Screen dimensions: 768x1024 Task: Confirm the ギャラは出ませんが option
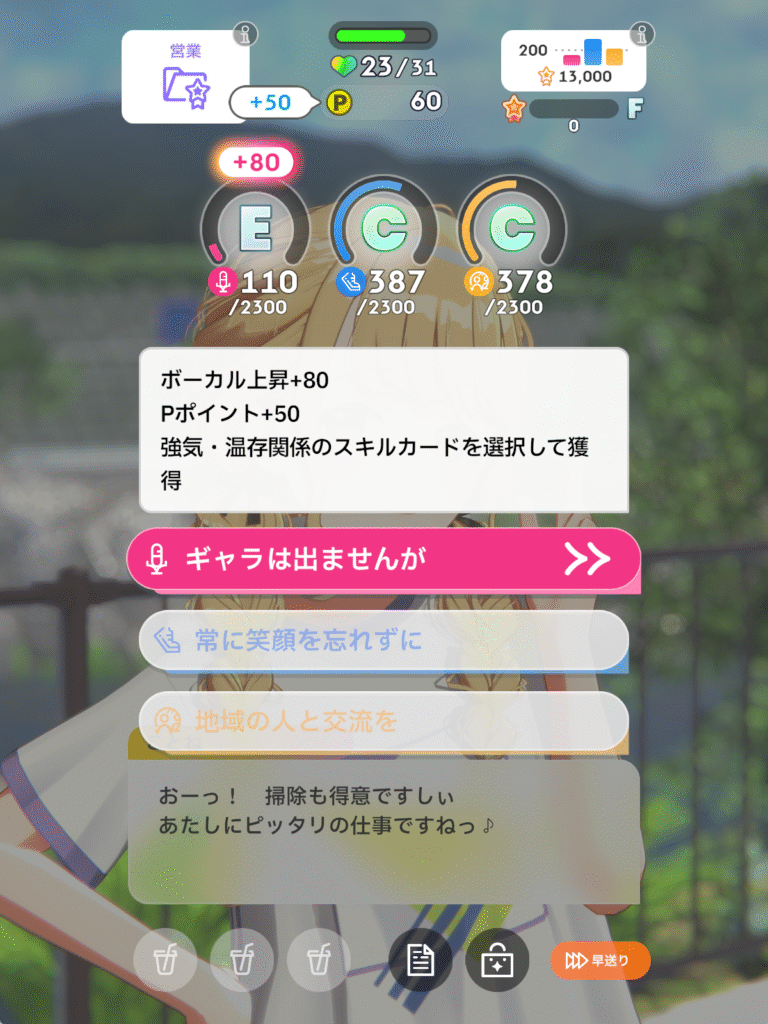(383, 560)
